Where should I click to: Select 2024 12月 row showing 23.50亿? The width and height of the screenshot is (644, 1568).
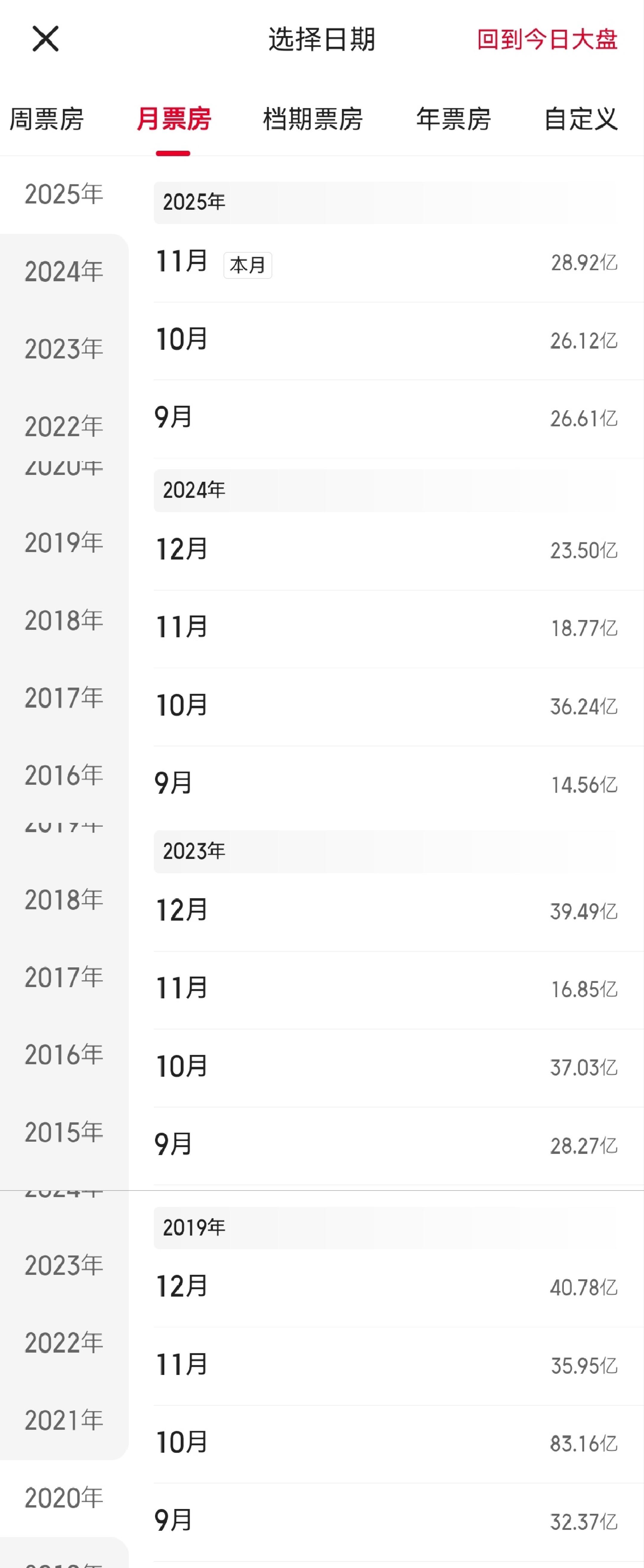386,550
